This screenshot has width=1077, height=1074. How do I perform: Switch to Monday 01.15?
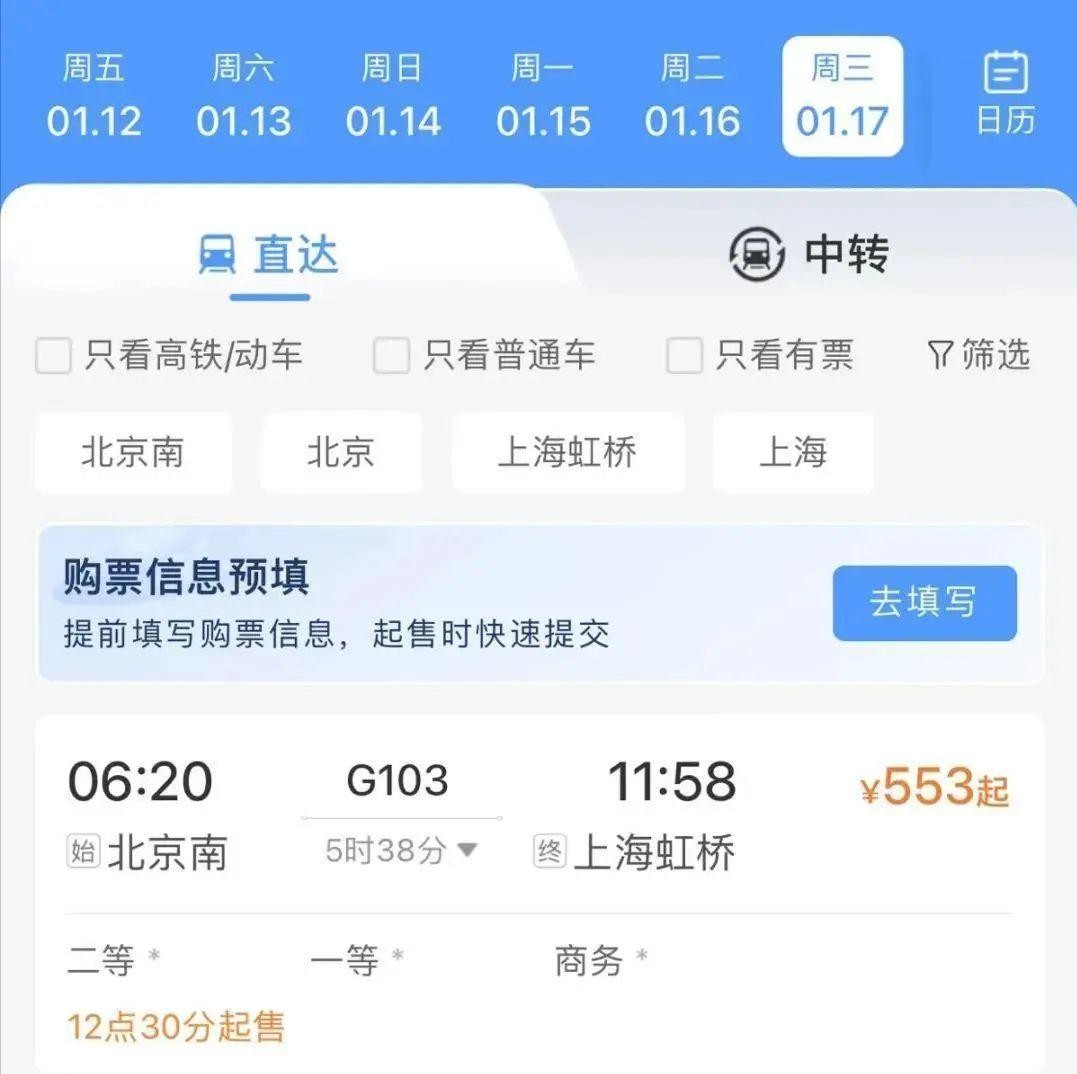(543, 97)
